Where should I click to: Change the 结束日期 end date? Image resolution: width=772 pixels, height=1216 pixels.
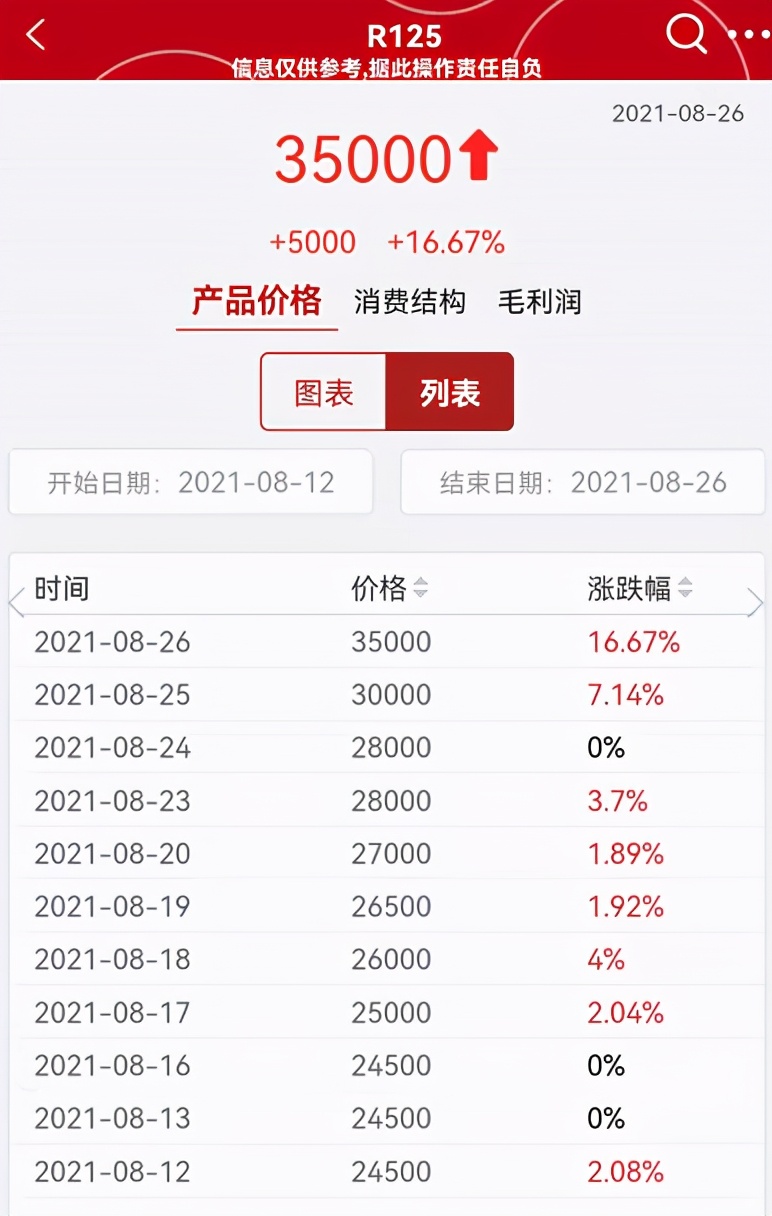click(583, 483)
